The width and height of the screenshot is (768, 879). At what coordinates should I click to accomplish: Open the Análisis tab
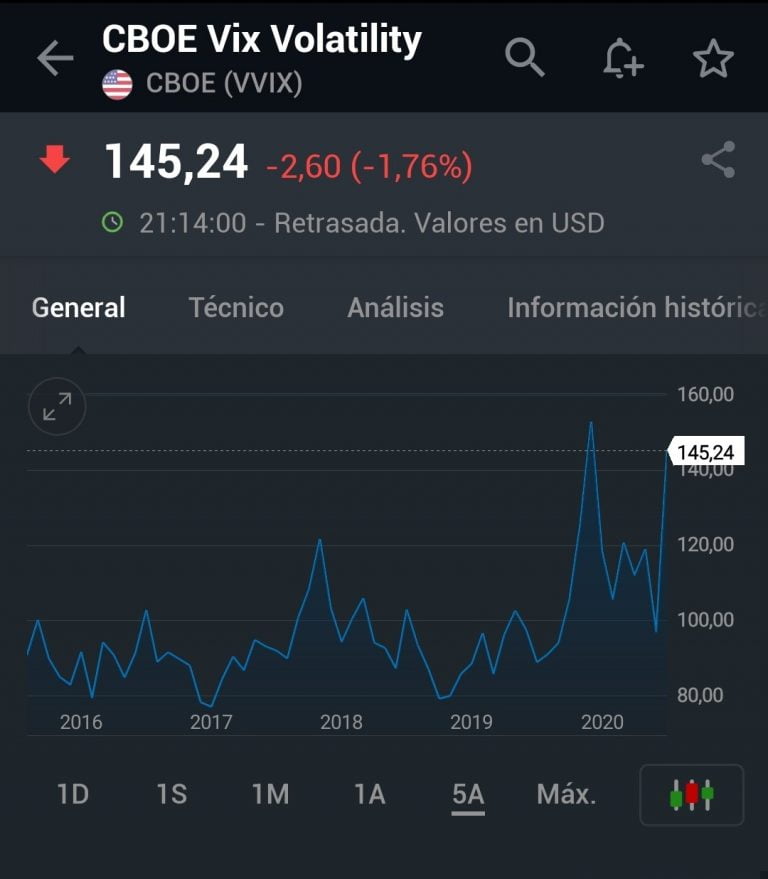pyautogui.click(x=395, y=308)
